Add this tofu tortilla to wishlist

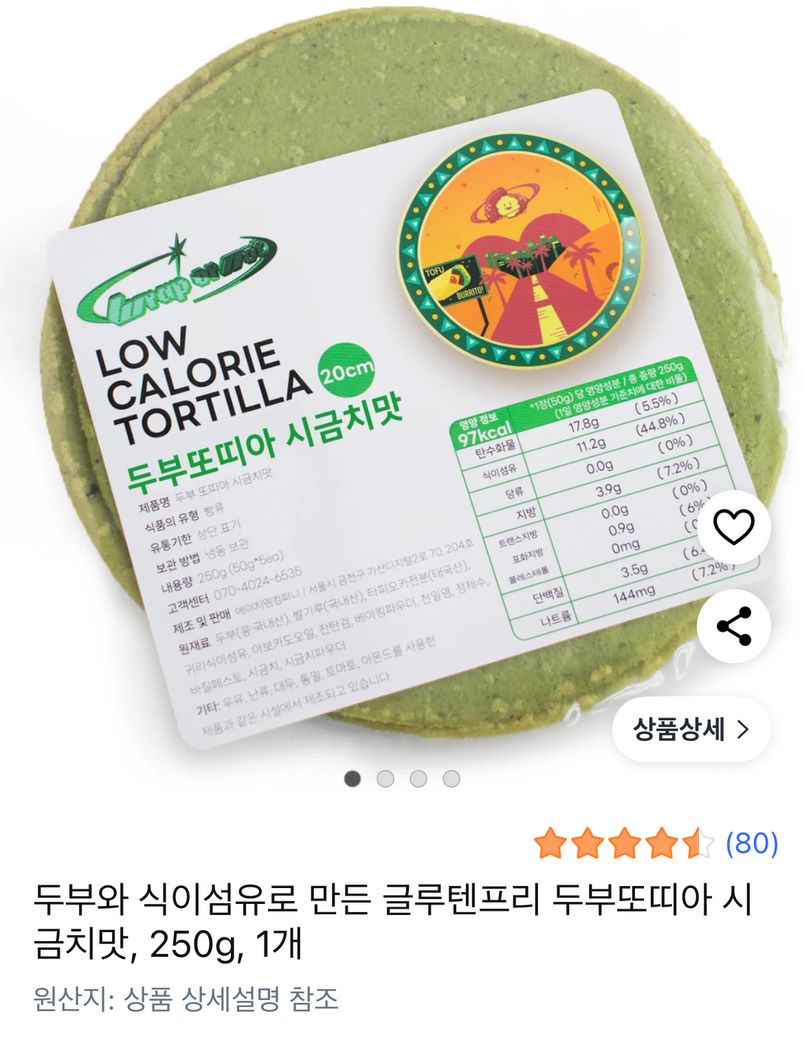point(734,527)
